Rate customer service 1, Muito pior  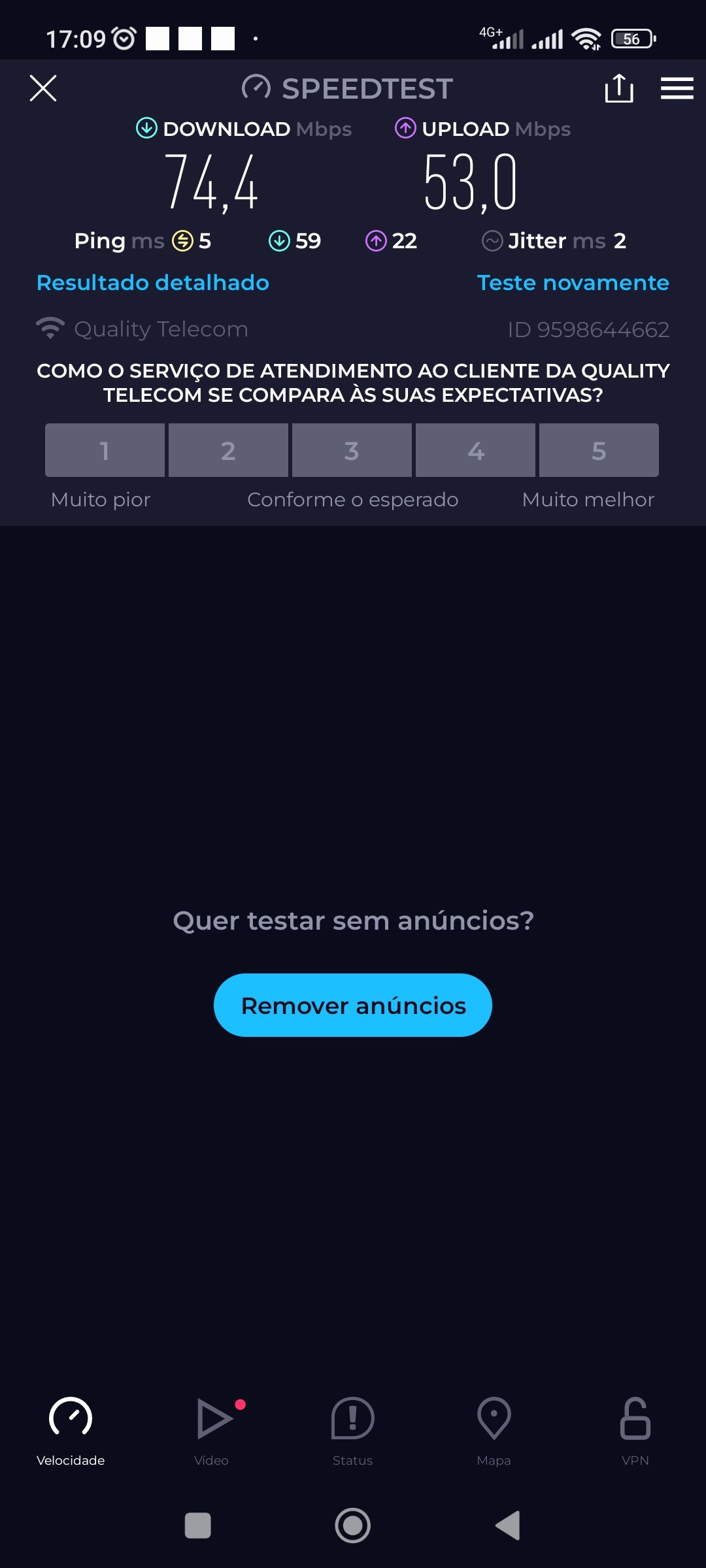pyautogui.click(x=105, y=450)
